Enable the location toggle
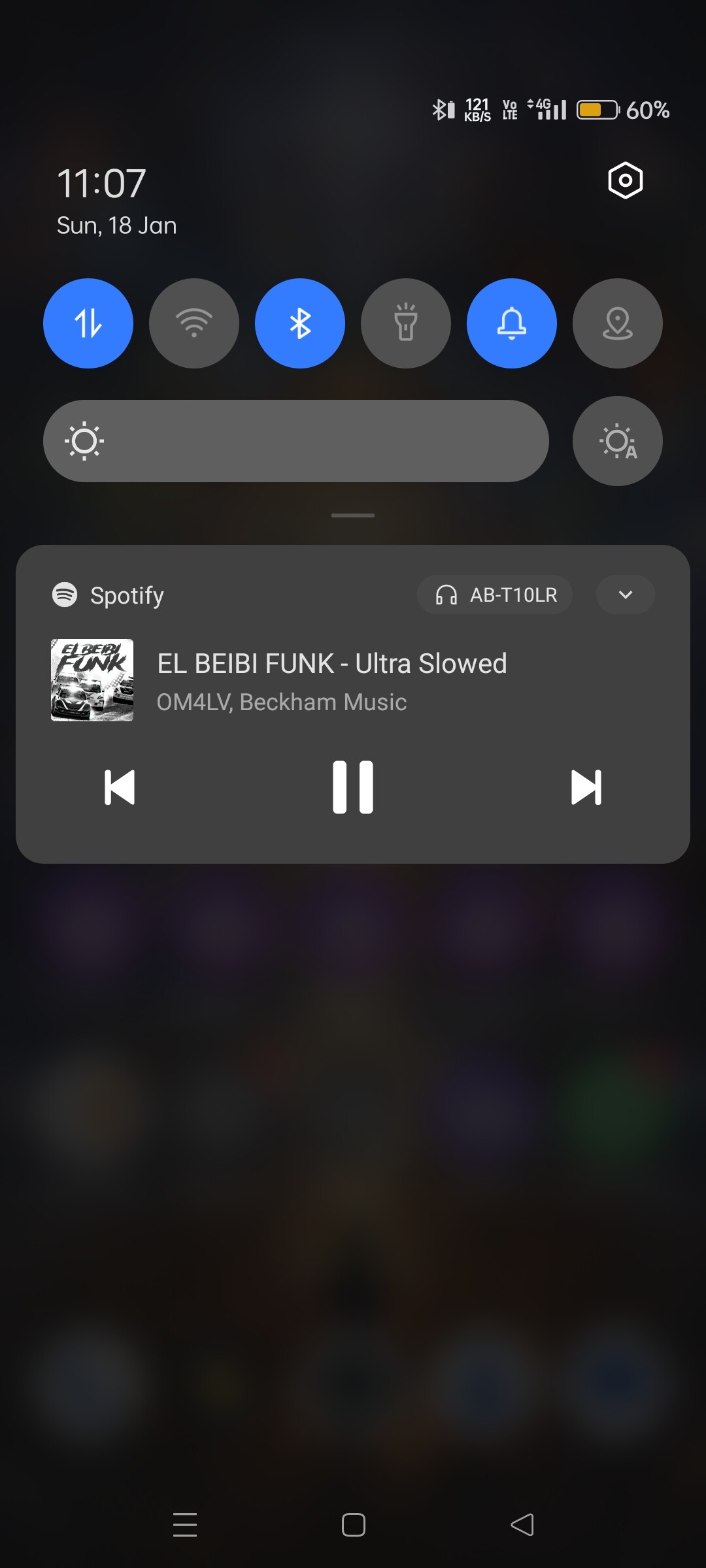The height and width of the screenshot is (1568, 706). tap(618, 323)
